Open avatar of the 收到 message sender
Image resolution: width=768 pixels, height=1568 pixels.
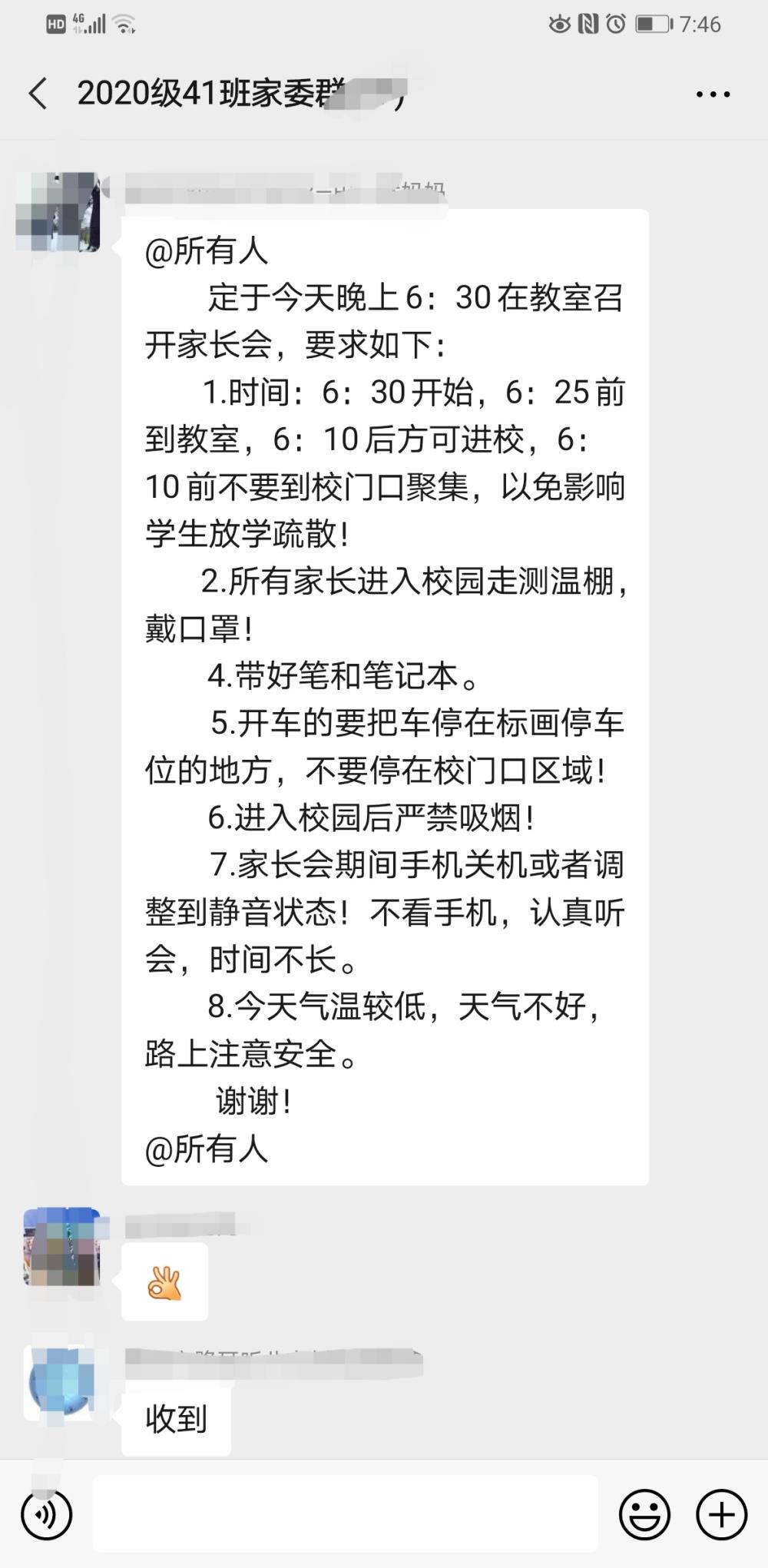click(x=62, y=1382)
